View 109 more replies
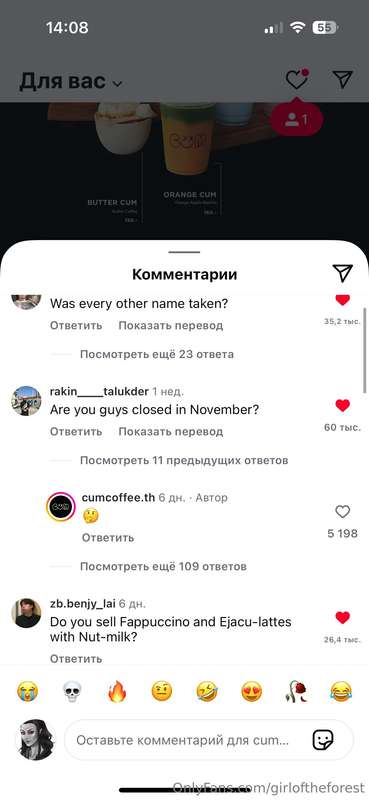Image resolution: width=369 pixels, height=800 pixels. tap(163, 566)
